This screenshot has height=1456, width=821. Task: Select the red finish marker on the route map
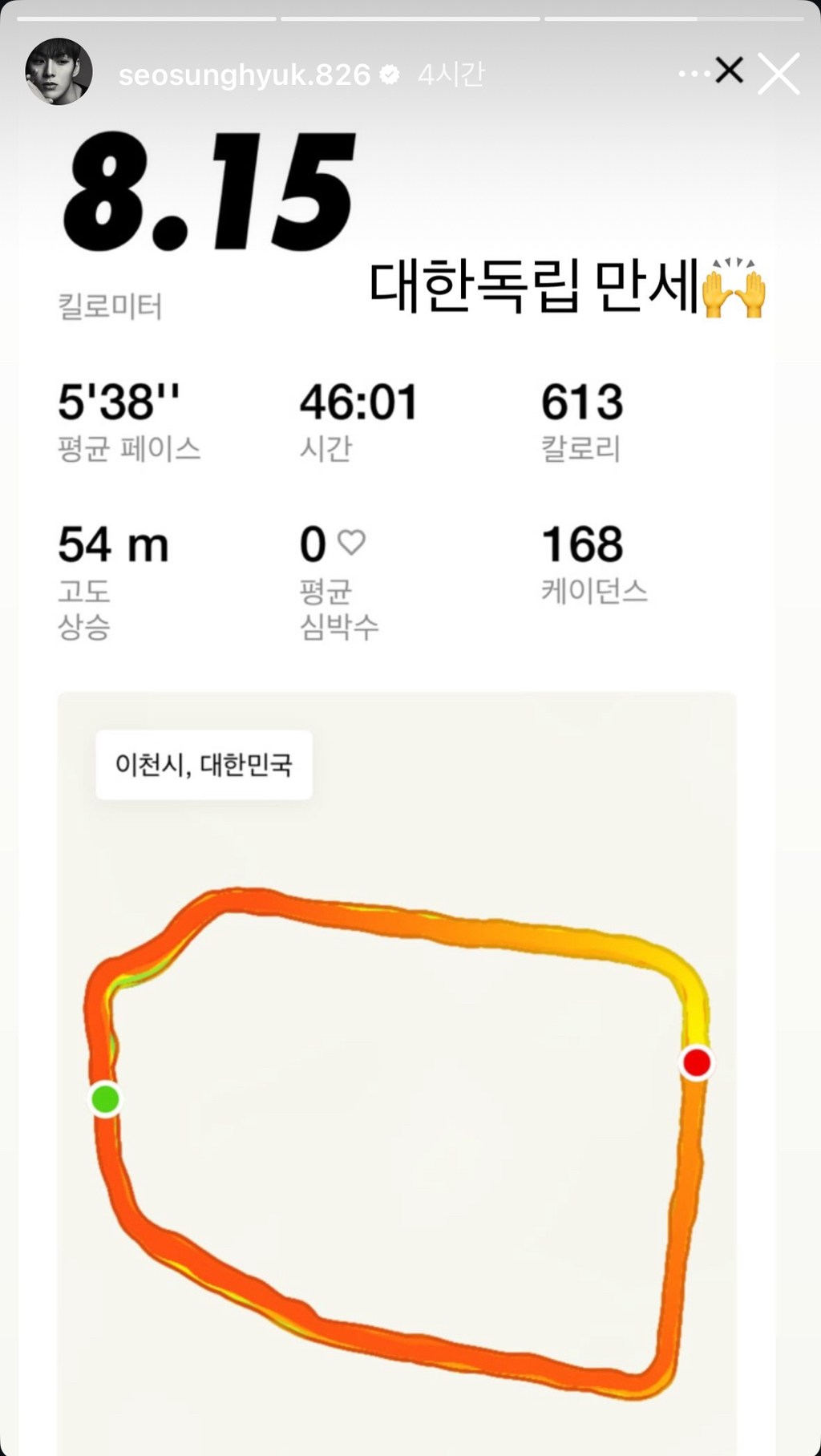[x=697, y=1063]
